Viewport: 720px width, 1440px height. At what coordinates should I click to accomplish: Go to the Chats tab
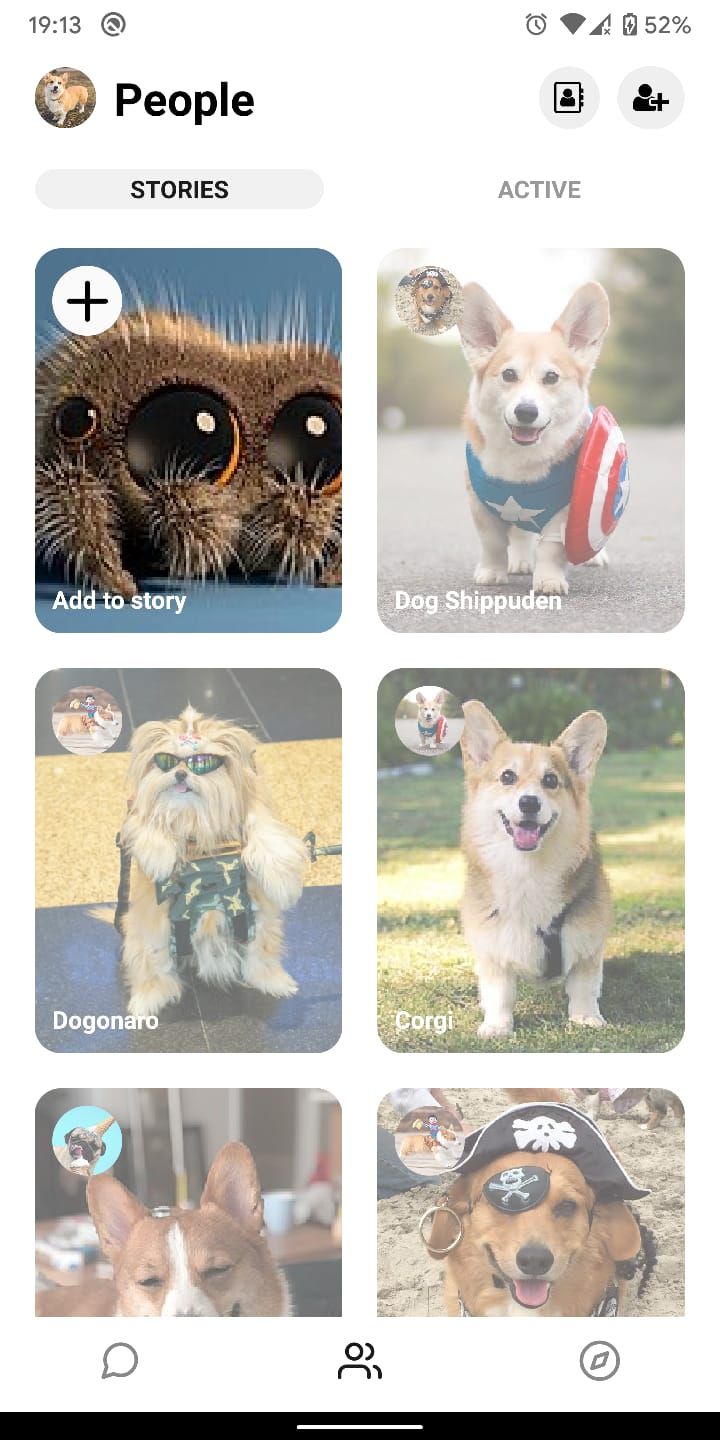point(120,1361)
